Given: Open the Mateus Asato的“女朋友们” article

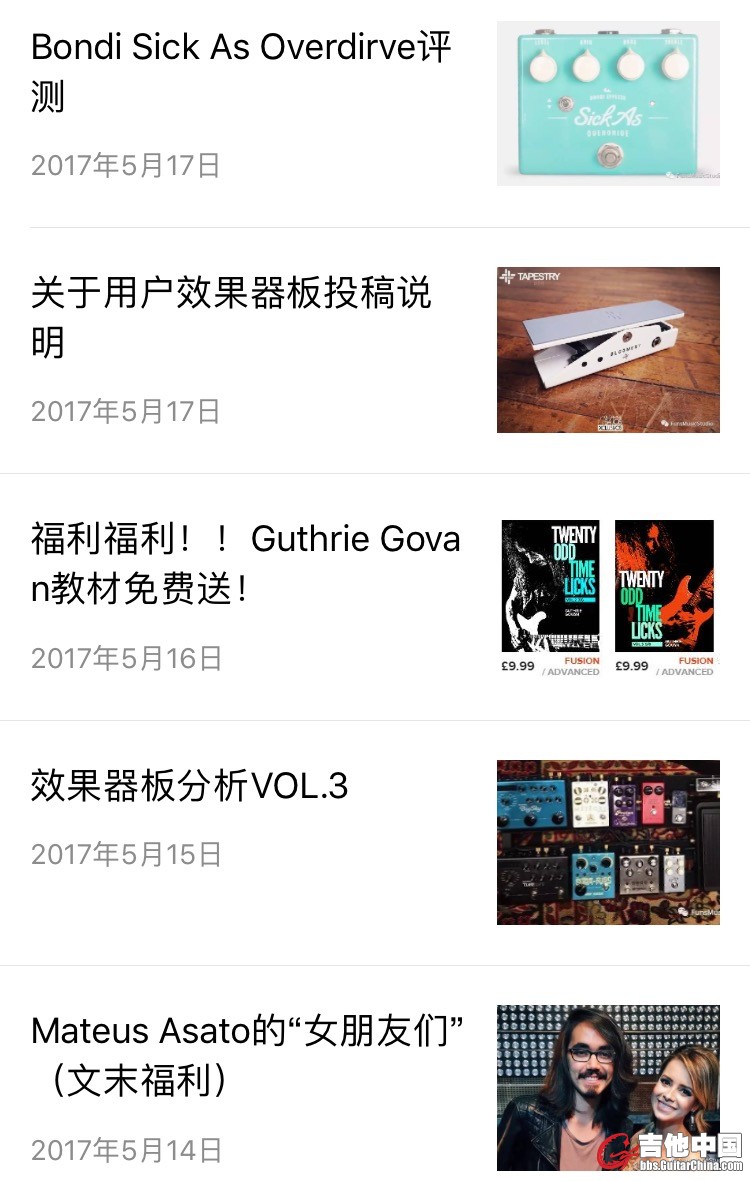Looking at the screenshot, I should coord(247,1055).
